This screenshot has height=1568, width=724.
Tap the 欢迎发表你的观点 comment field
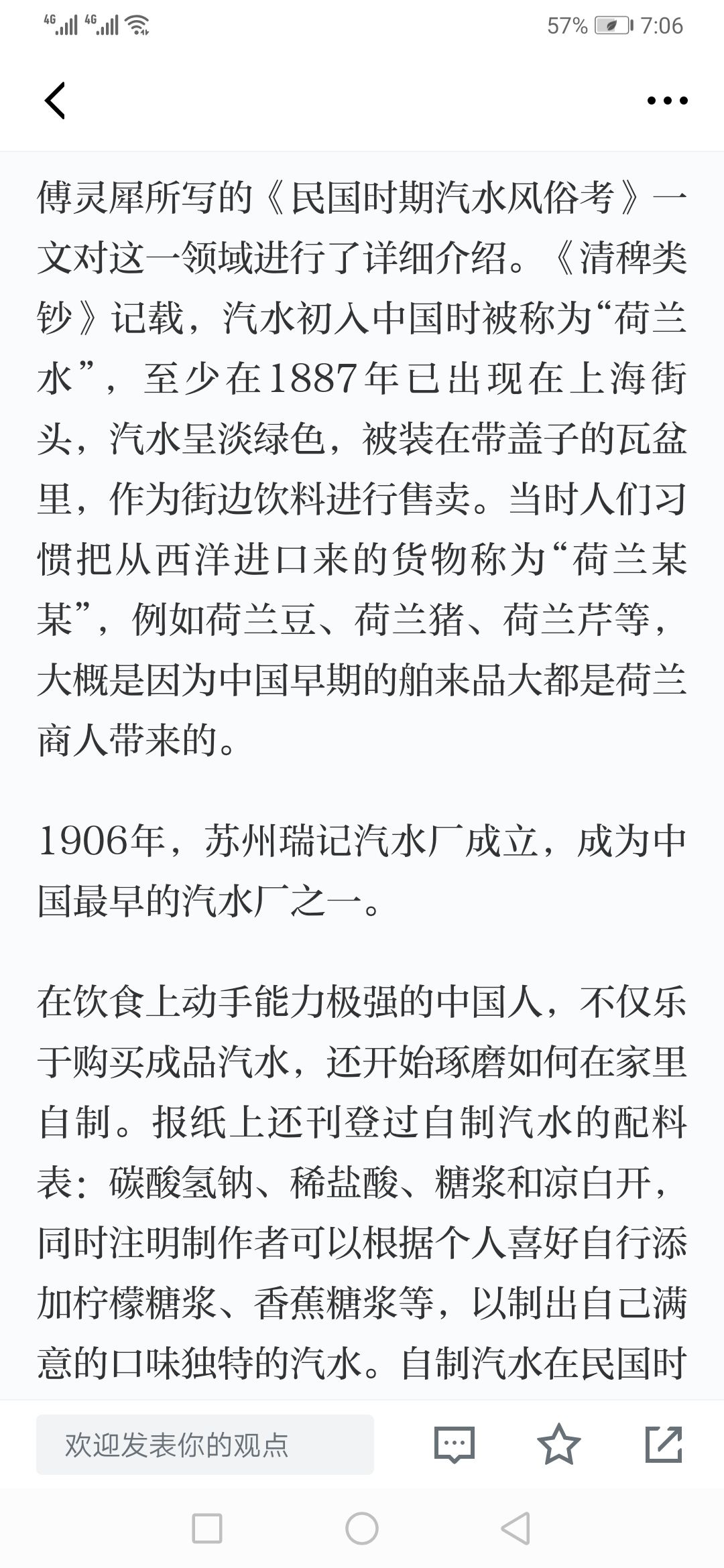point(205,1444)
